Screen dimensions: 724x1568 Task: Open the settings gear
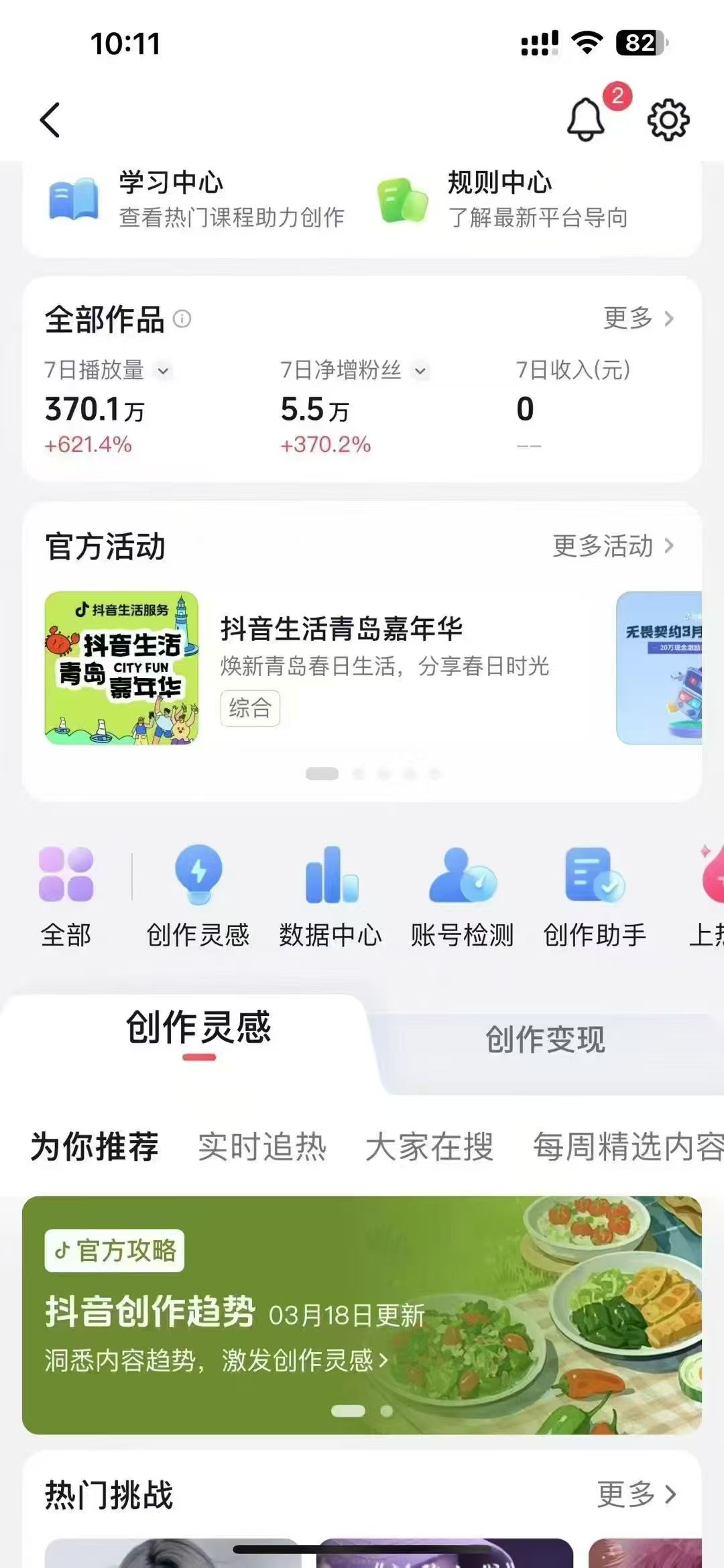(668, 120)
